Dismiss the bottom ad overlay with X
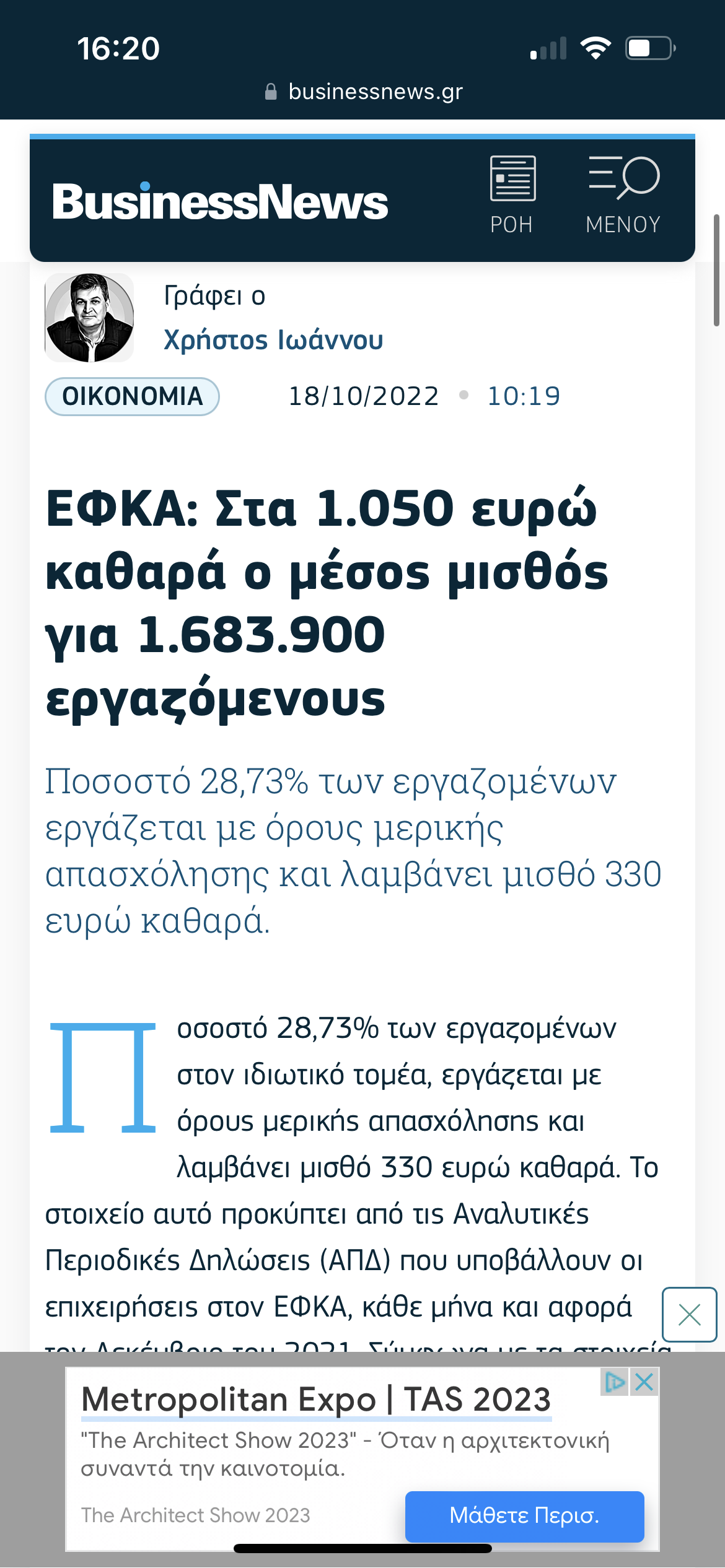This screenshot has width=725, height=1568. 689,1314
